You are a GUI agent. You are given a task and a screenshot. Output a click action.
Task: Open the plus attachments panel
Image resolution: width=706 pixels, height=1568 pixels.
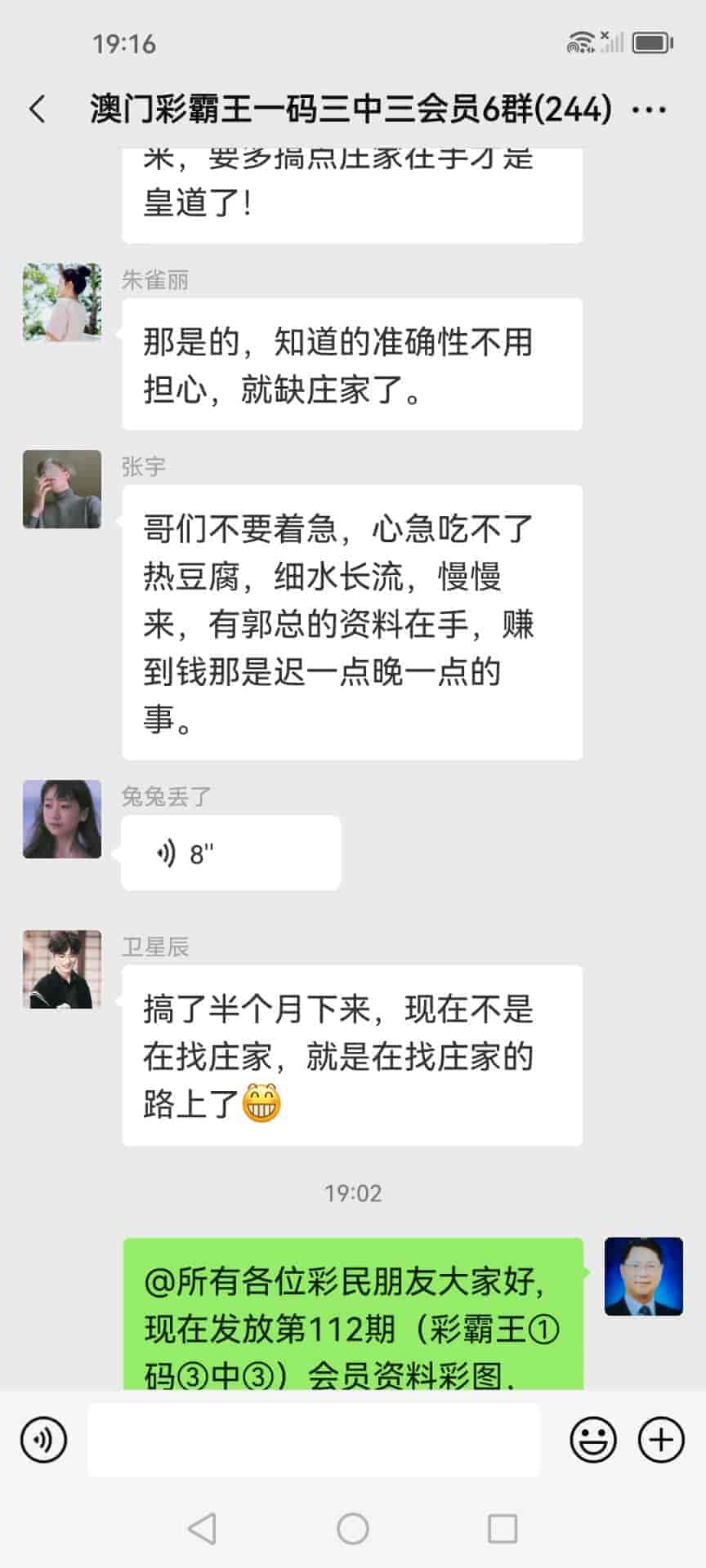(660, 1440)
